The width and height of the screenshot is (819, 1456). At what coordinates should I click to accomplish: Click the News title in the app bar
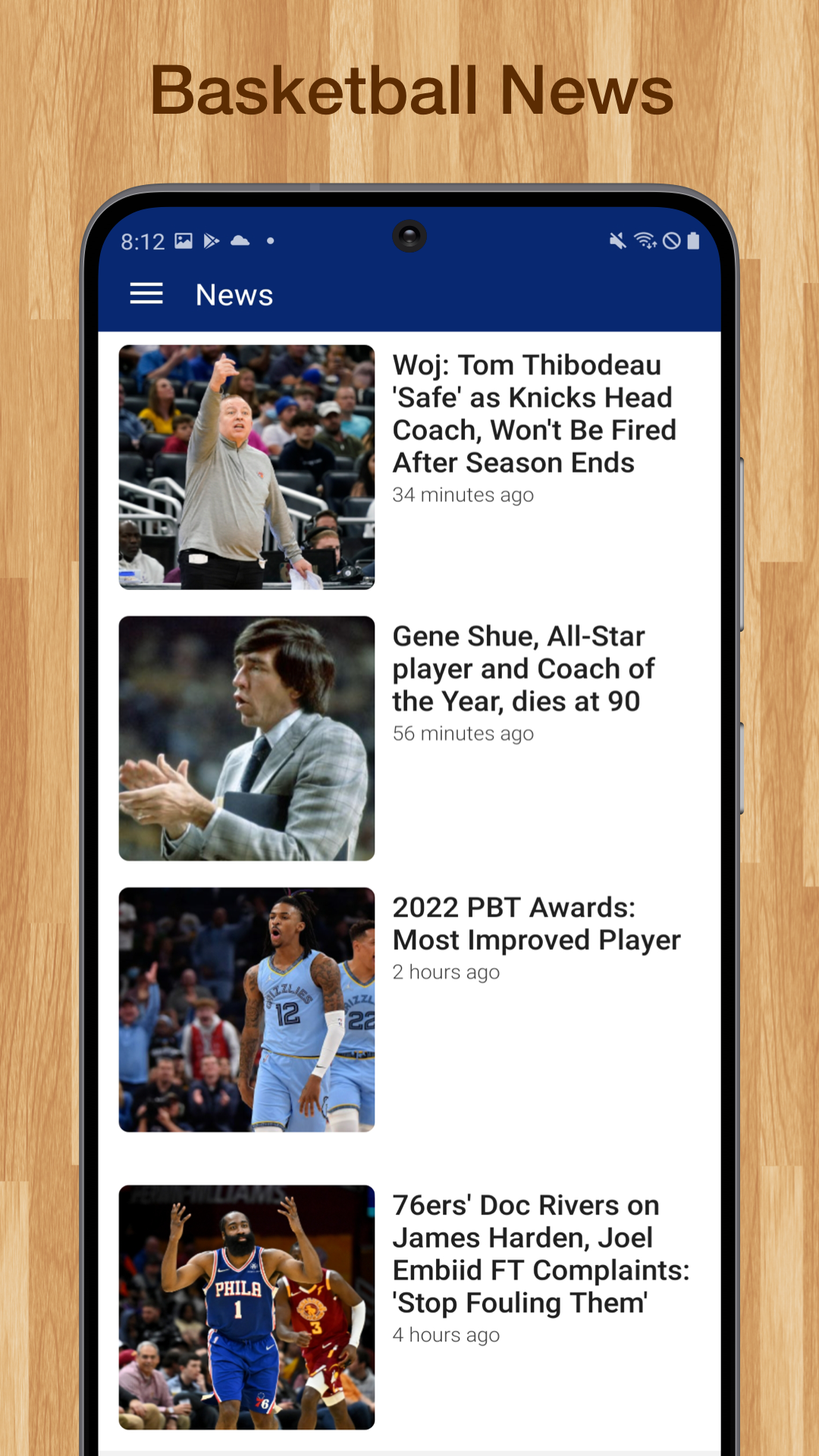coord(234,294)
